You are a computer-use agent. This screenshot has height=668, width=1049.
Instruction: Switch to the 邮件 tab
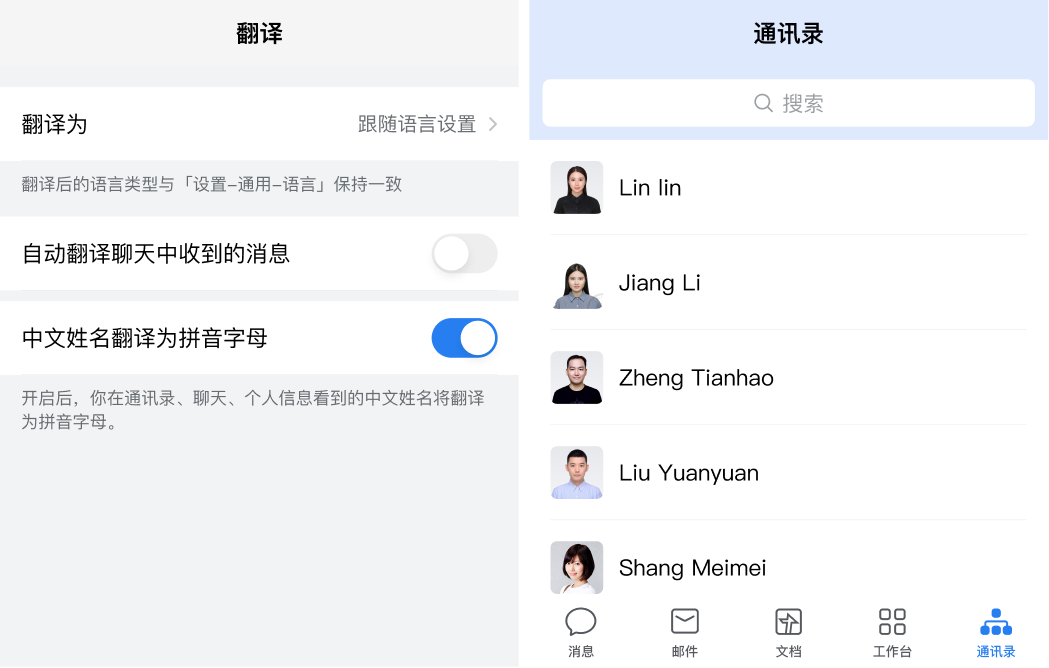click(685, 632)
